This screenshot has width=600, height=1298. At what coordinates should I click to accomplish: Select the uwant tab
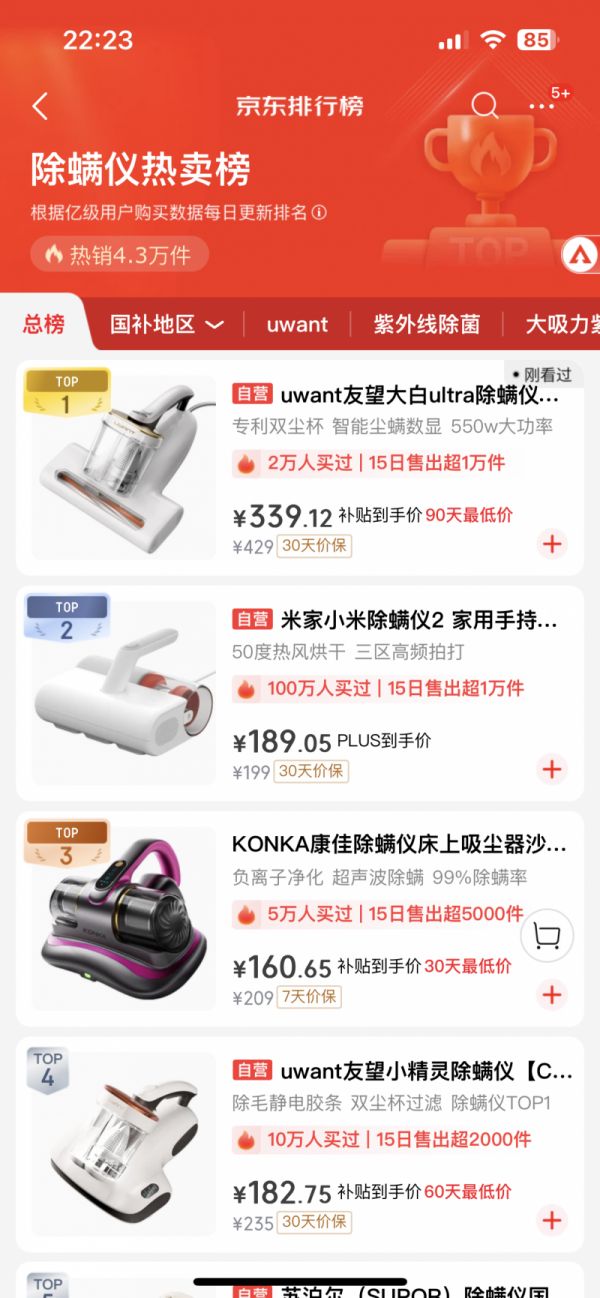pos(297,324)
